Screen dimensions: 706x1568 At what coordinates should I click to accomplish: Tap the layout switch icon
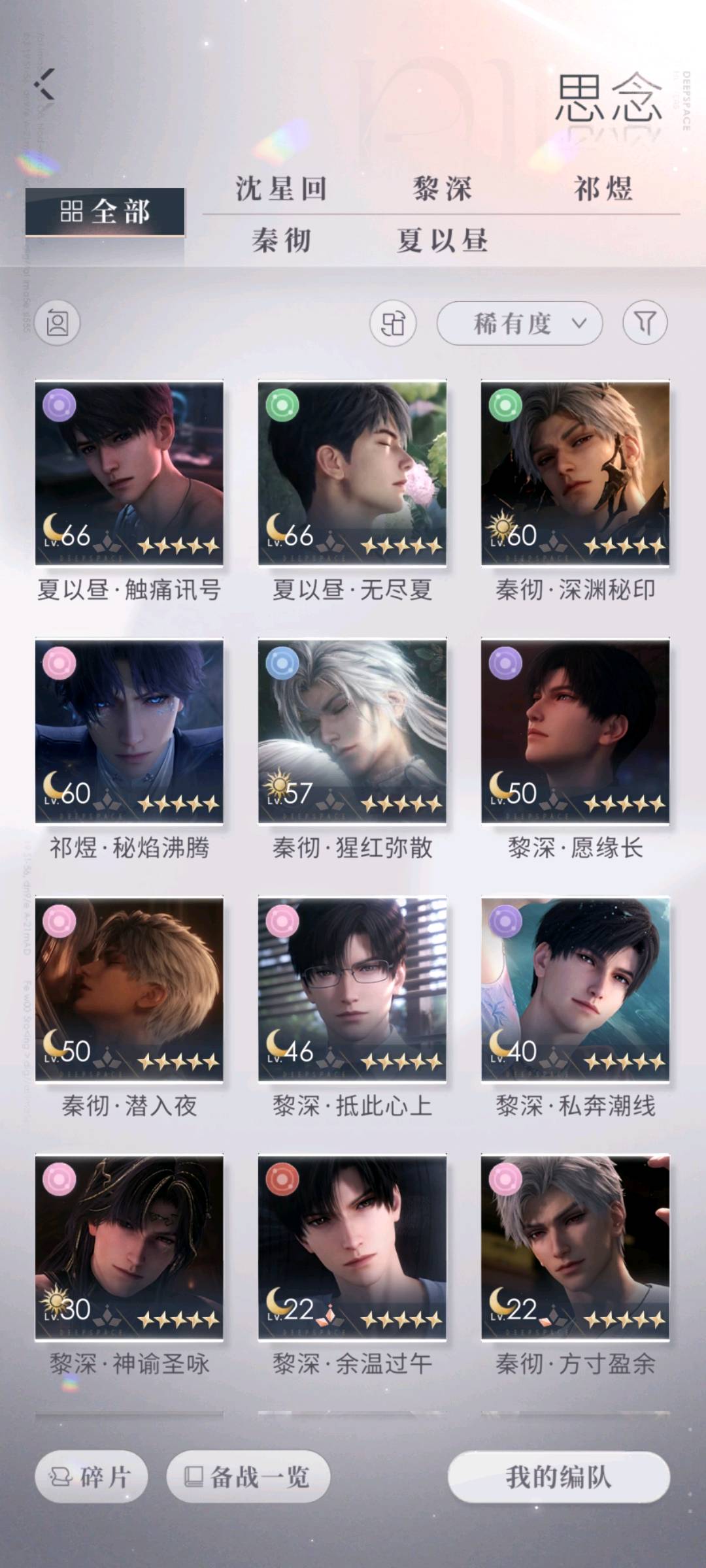(393, 323)
